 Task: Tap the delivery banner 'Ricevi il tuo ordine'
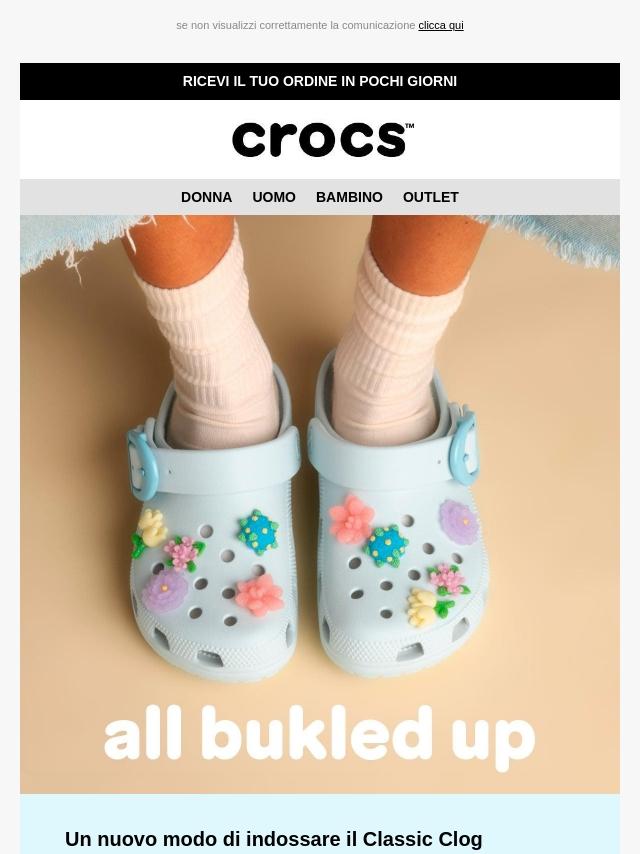320,81
